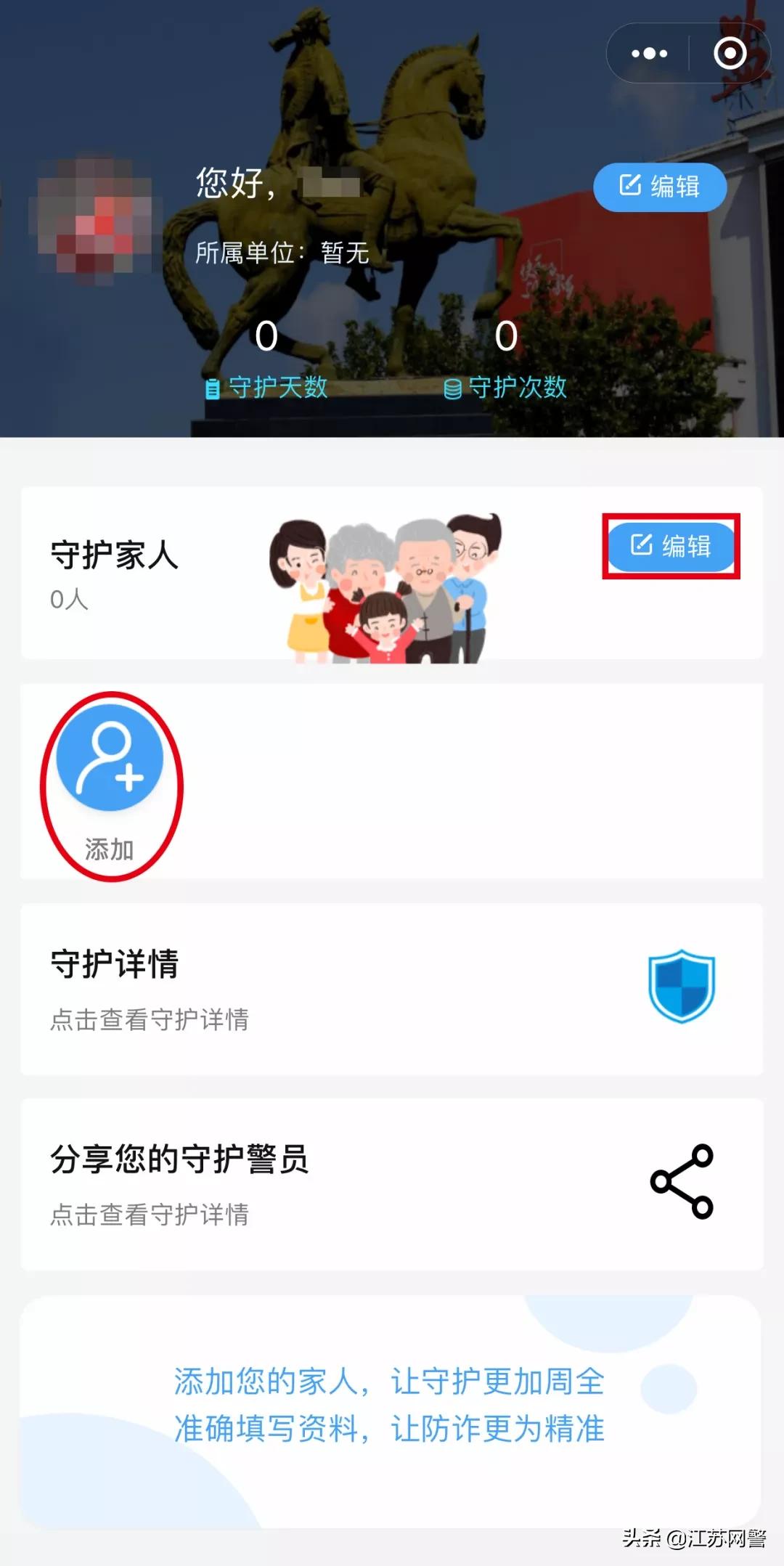784x1566 pixels.
Task: Tap the 添加您的家人 tip banner
Action: point(388,1401)
